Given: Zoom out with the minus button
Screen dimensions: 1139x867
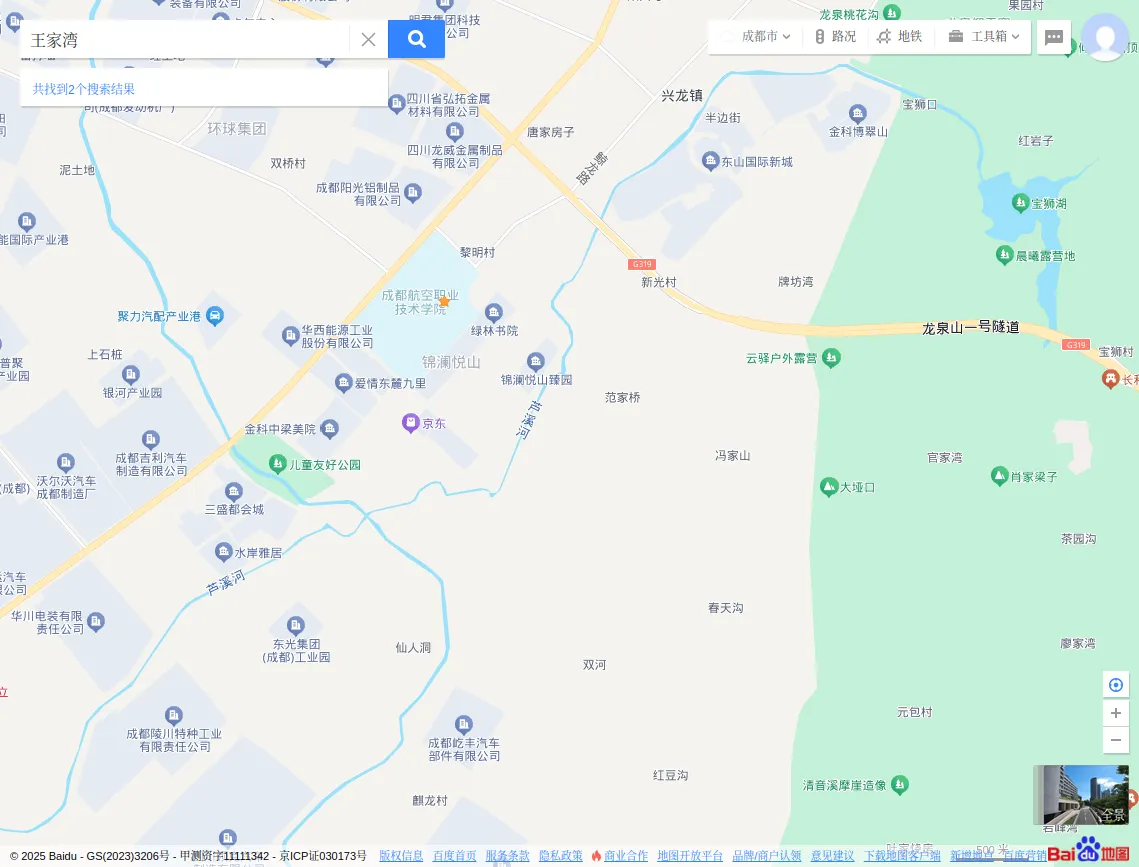Looking at the screenshot, I should 1116,740.
